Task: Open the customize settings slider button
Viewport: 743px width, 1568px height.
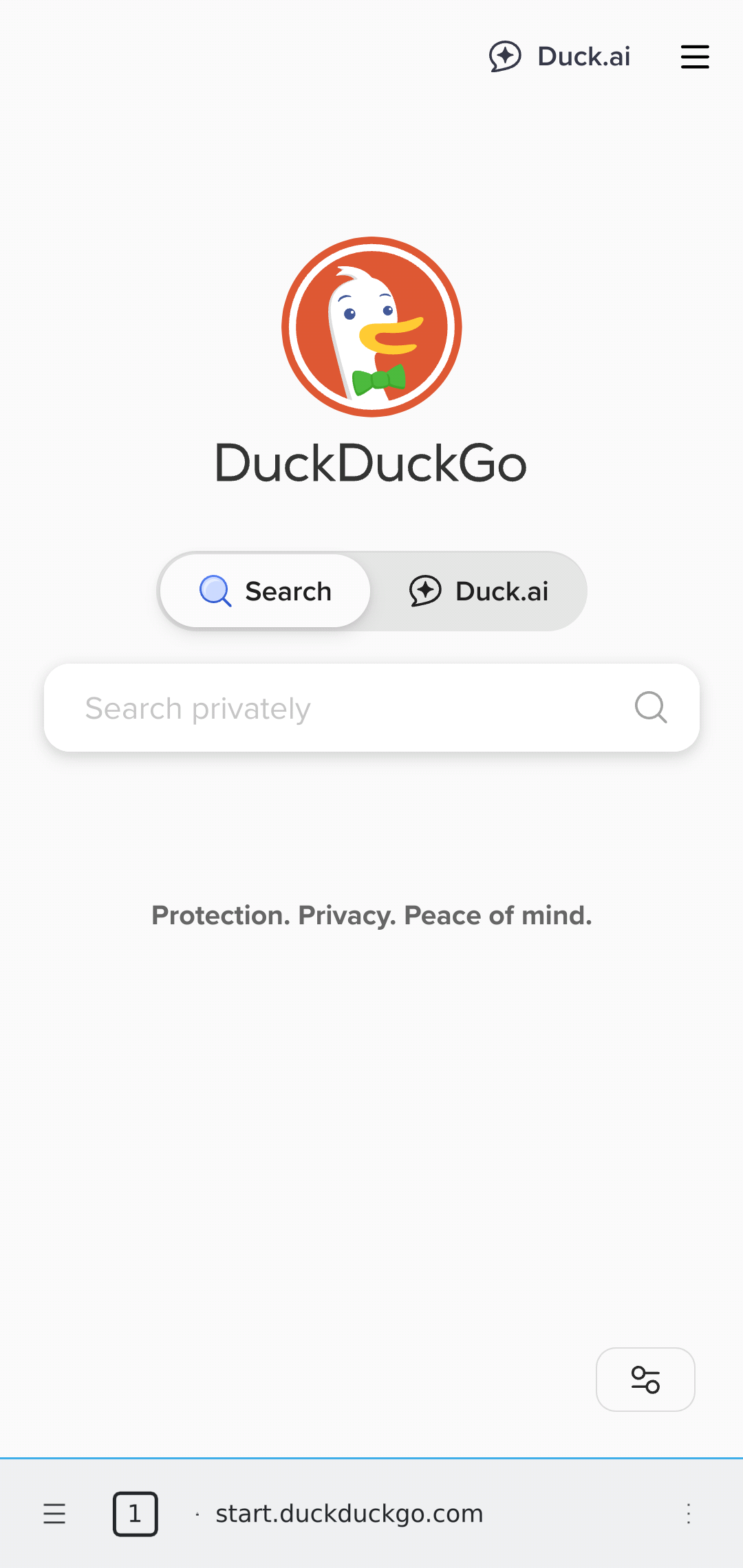Action: click(645, 1380)
